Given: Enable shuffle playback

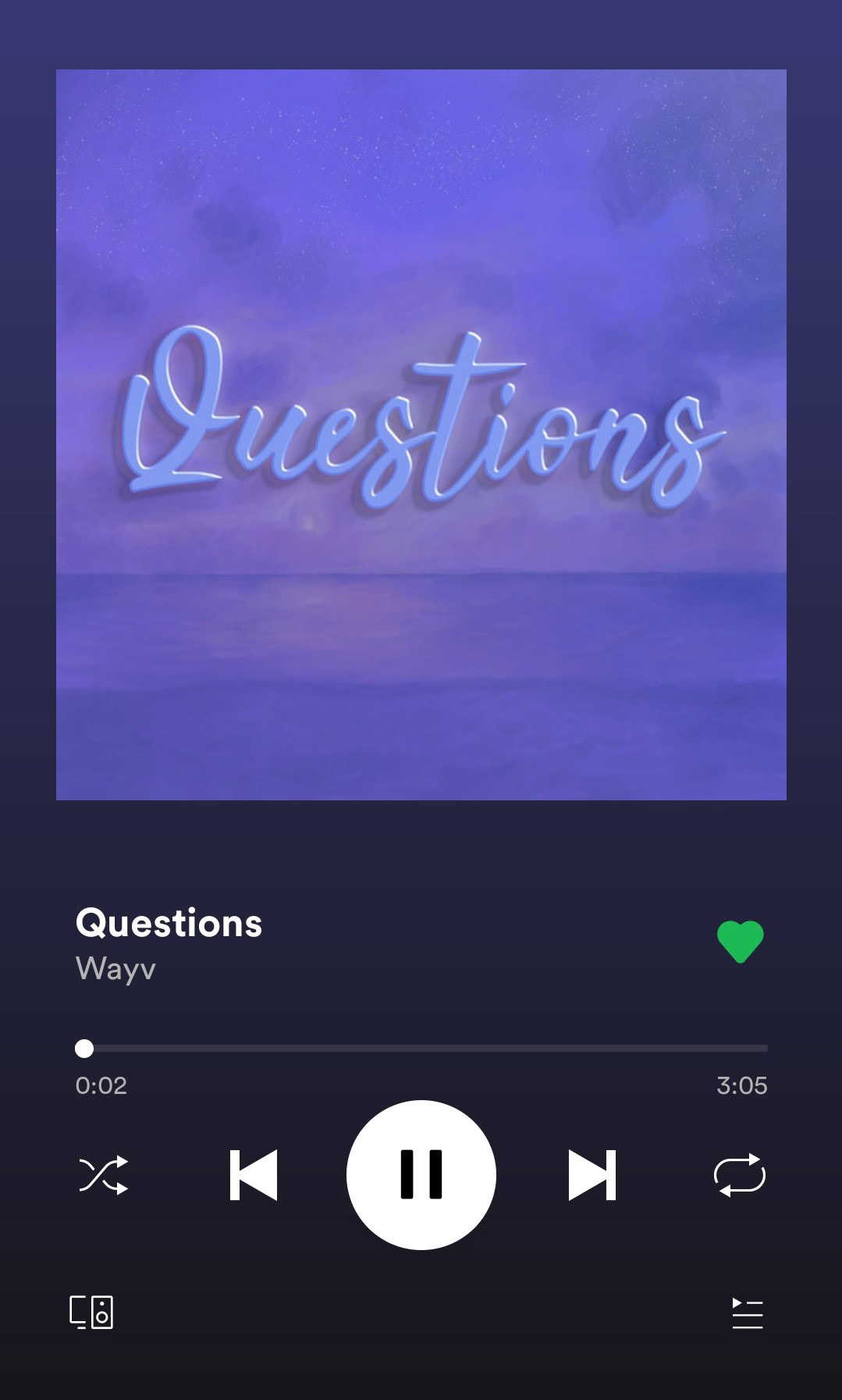Looking at the screenshot, I should click(x=103, y=1174).
